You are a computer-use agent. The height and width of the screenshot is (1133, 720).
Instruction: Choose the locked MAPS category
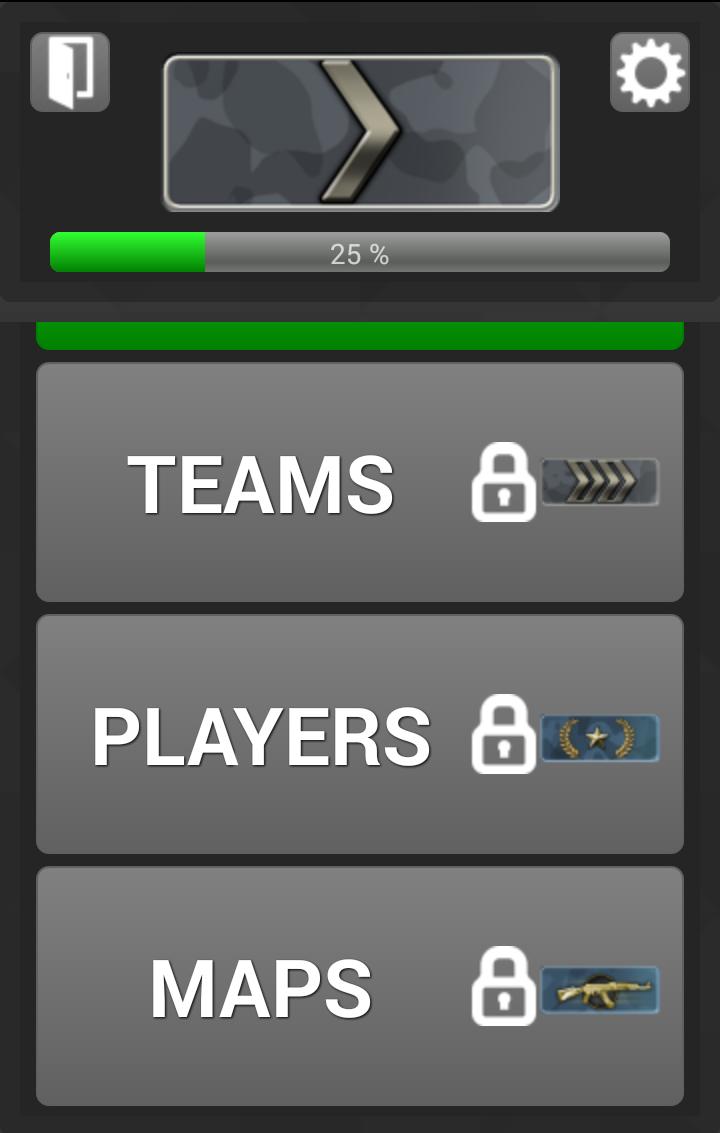pyautogui.click(x=360, y=987)
